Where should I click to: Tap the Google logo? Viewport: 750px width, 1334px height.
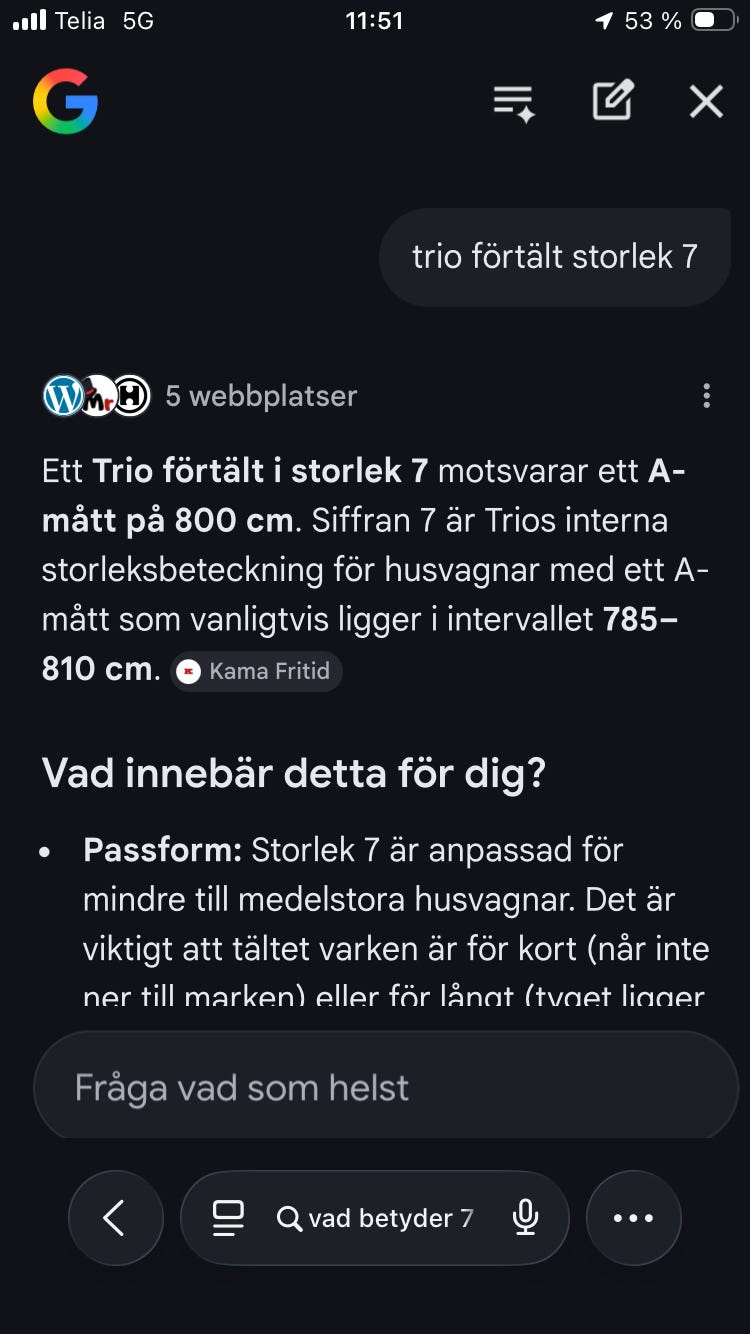65,102
